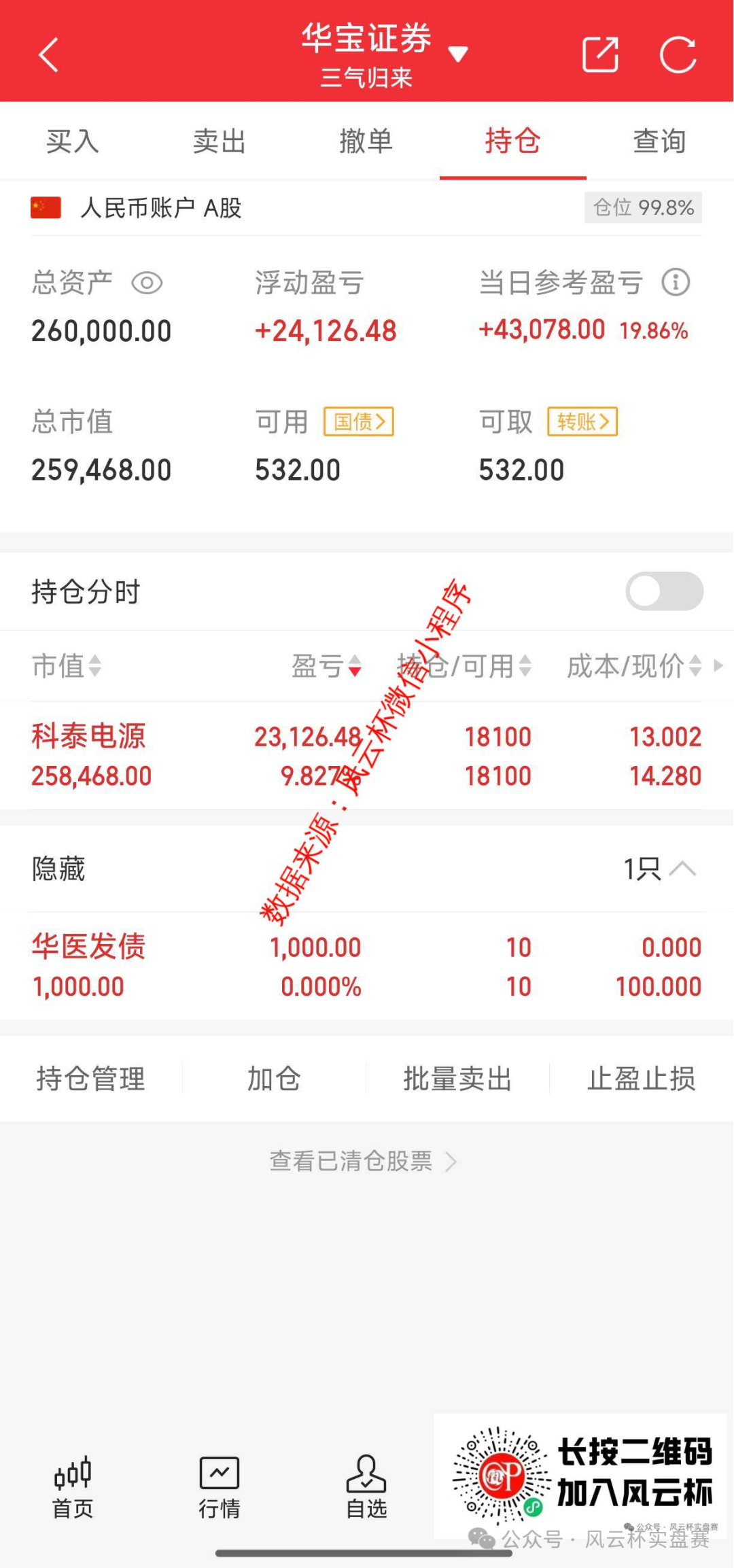Hide total assets with the eye icon
Viewport: 734px width, 1568px height.
(147, 283)
